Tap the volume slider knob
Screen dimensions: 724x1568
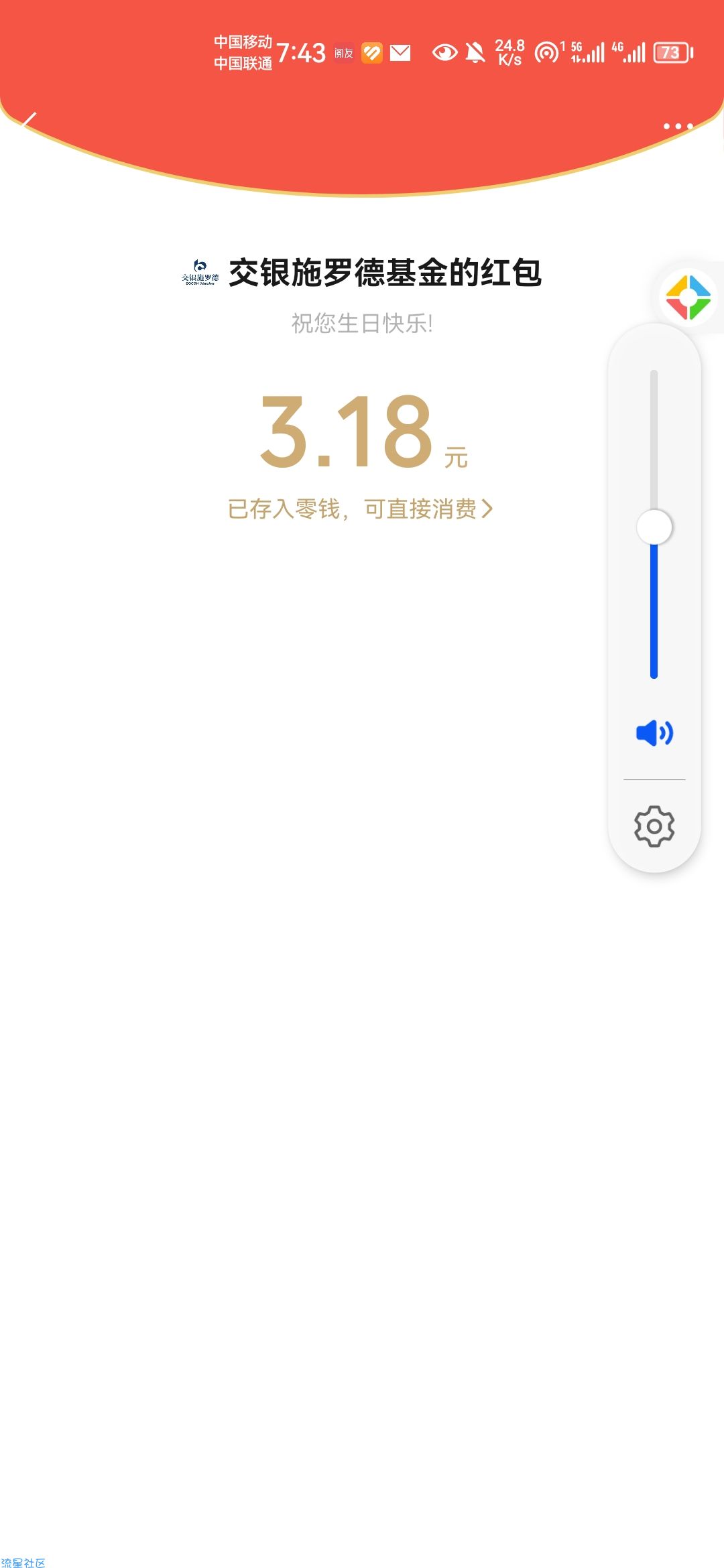(654, 527)
